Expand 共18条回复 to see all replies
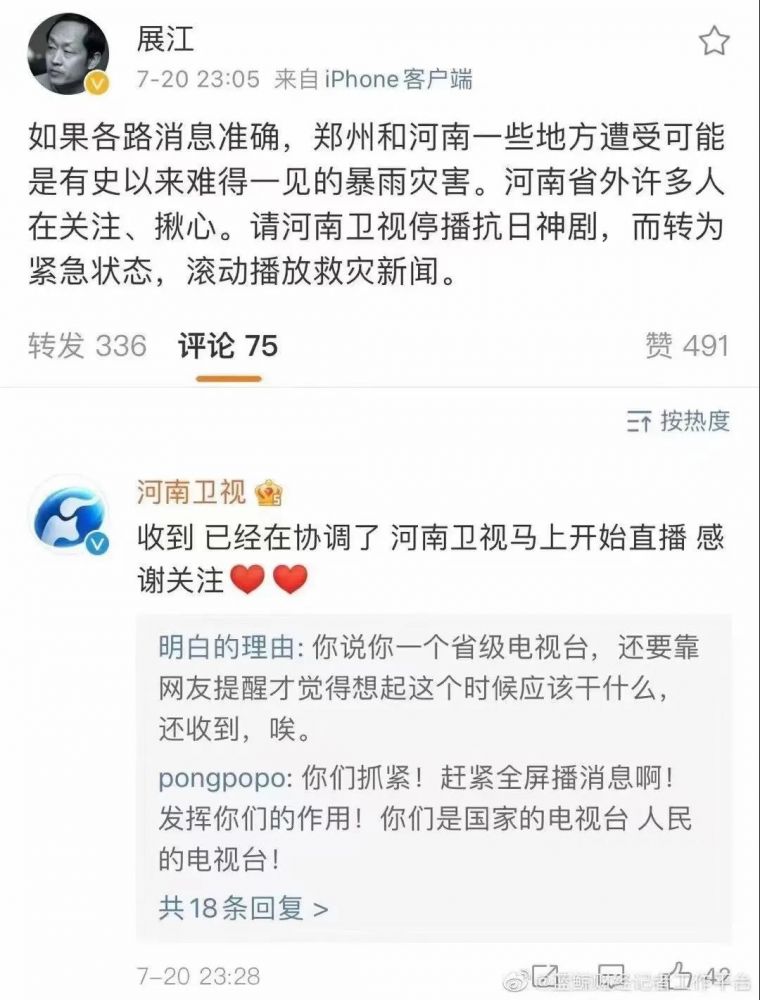The image size is (760, 1000). click(x=243, y=908)
